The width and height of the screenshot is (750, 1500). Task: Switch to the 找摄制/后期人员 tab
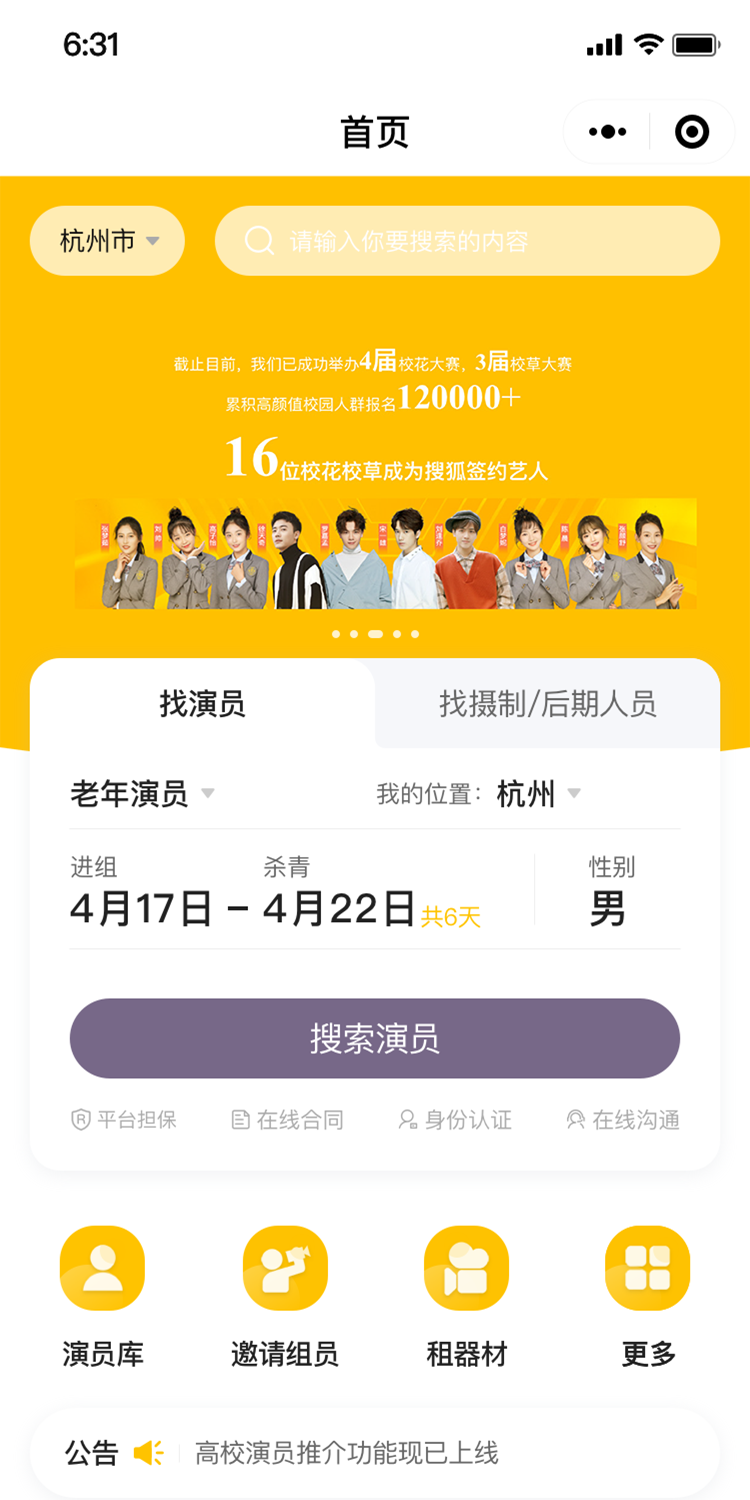point(548,704)
